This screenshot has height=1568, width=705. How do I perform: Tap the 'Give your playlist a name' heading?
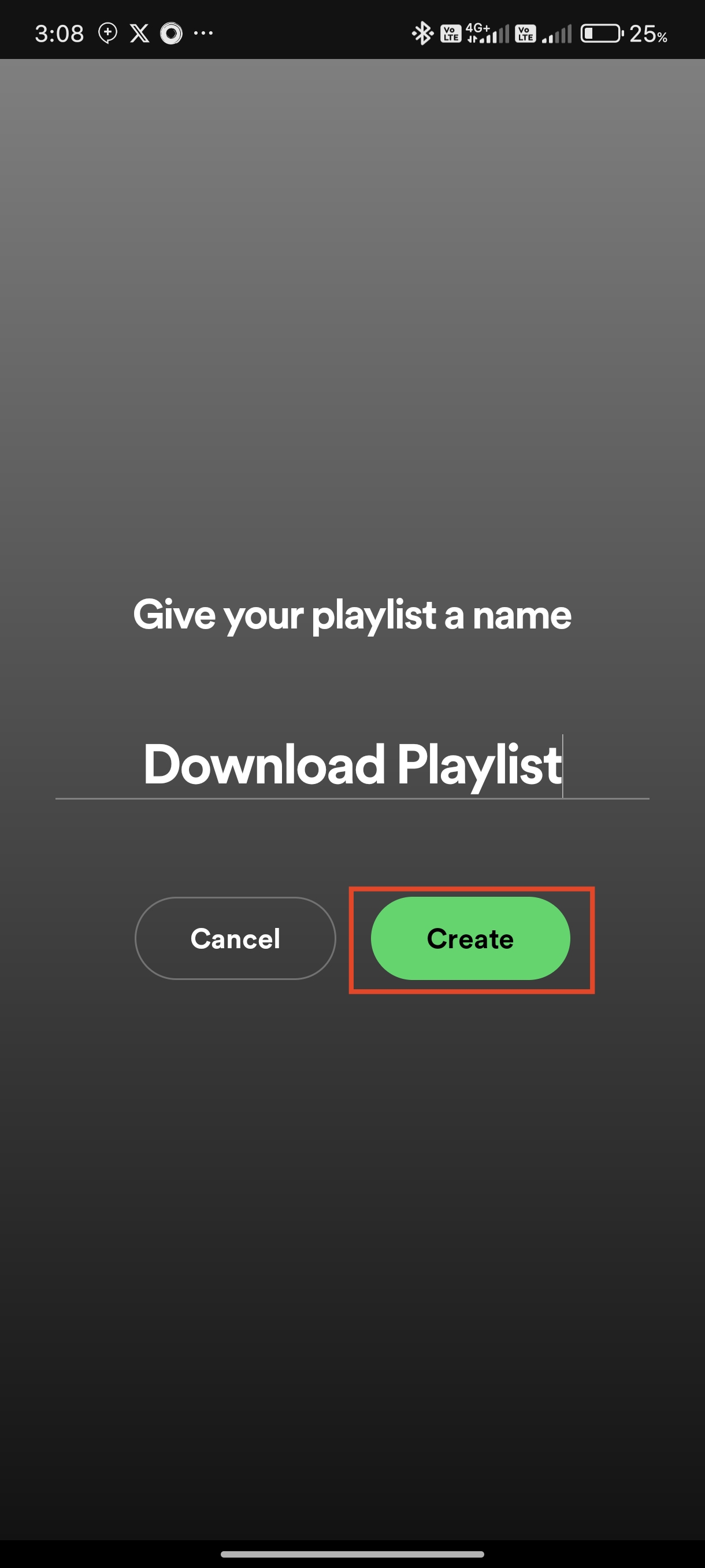351,614
